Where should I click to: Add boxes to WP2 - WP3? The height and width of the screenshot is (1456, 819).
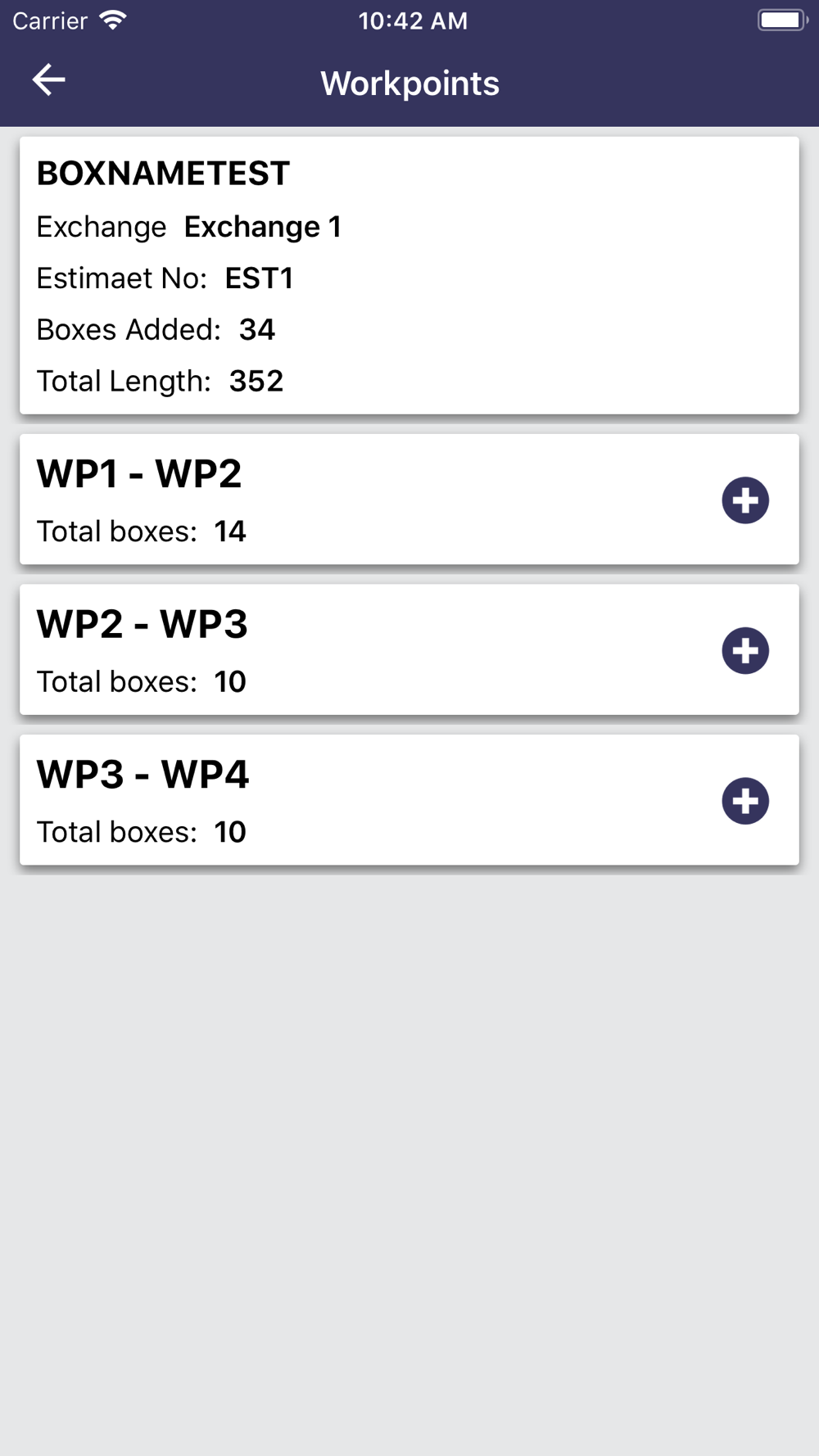(x=745, y=651)
